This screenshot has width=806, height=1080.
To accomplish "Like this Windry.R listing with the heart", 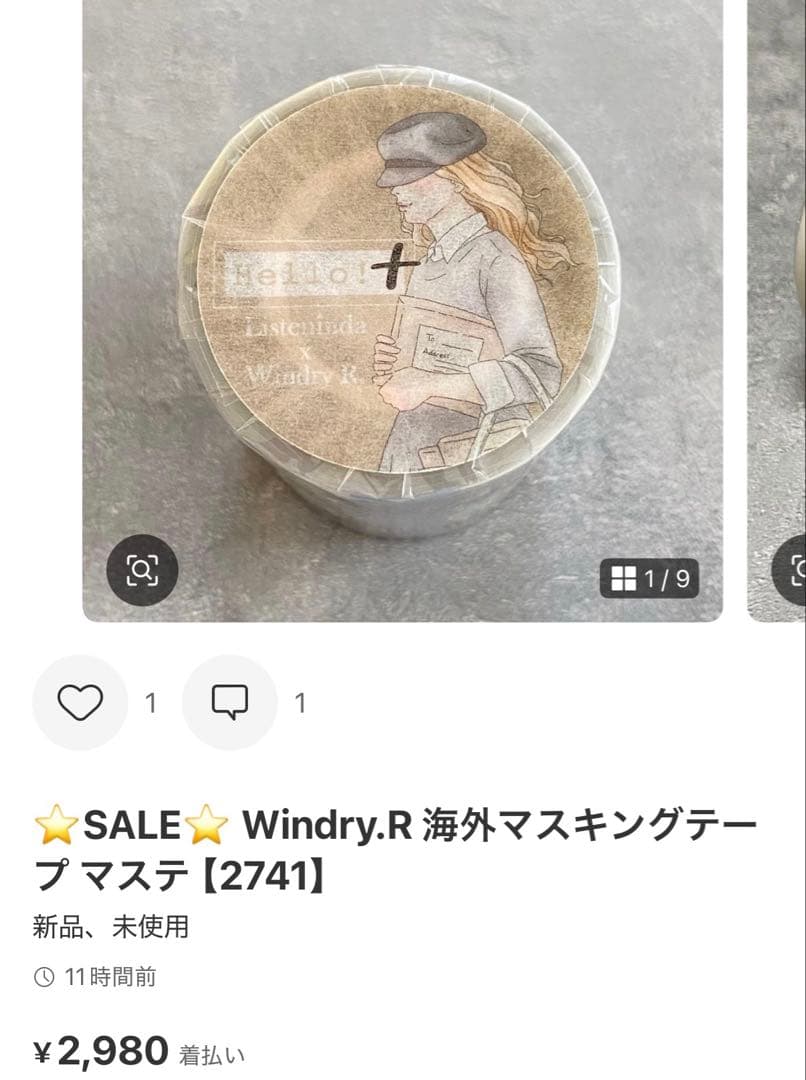I will click(80, 703).
